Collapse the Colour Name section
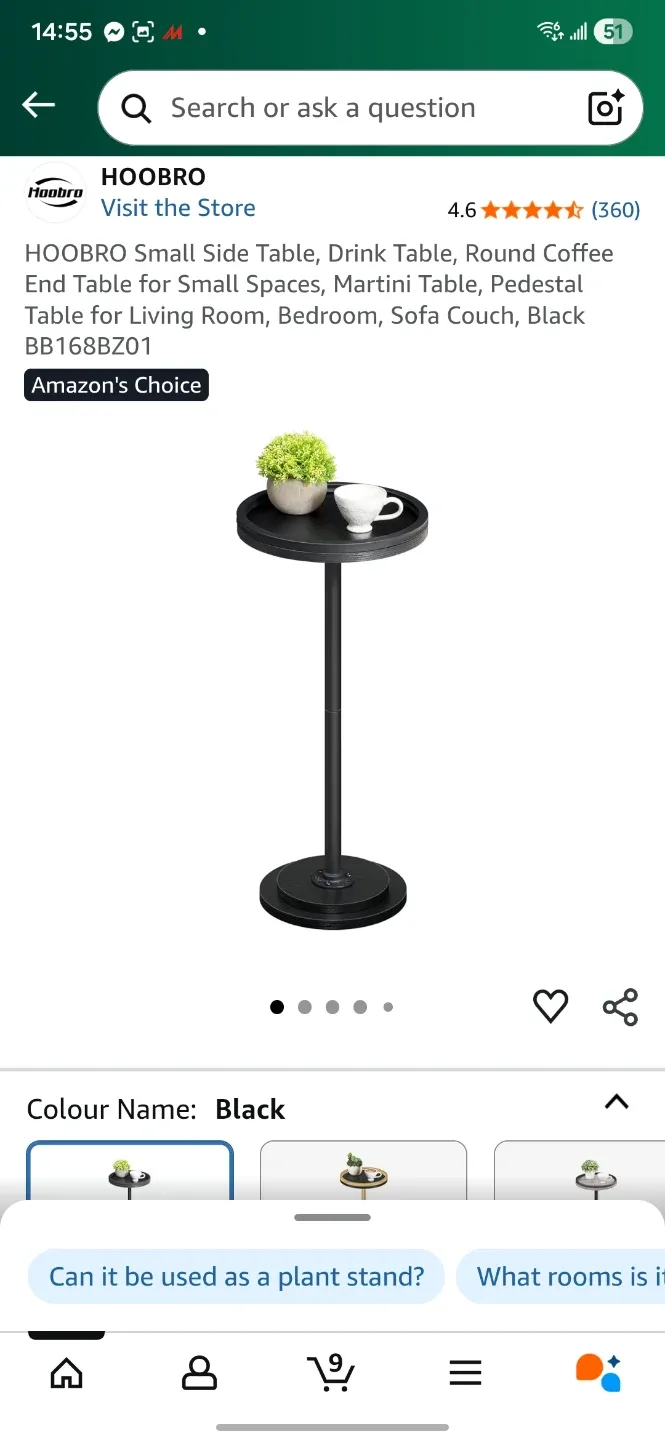Viewport: 665px width, 1440px height. pyautogui.click(x=617, y=1102)
